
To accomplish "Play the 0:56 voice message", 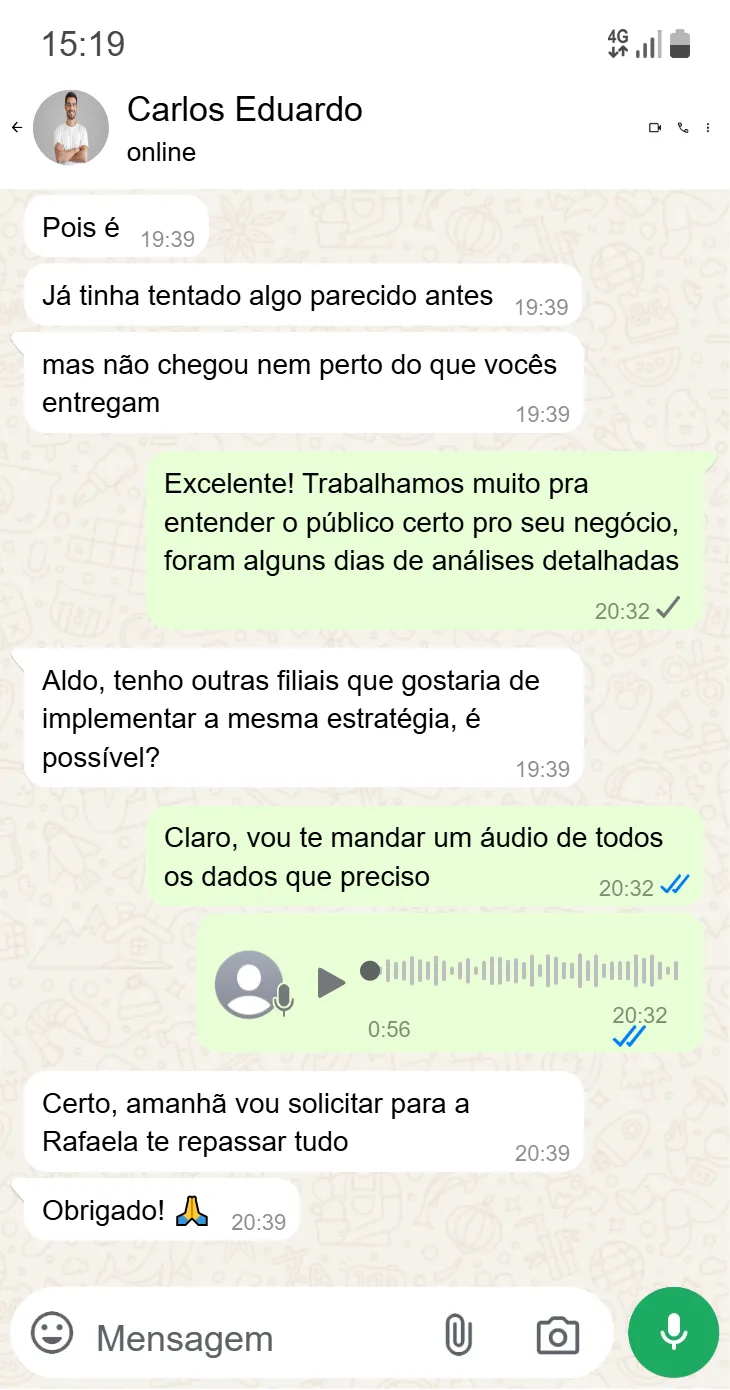I will (331, 982).
